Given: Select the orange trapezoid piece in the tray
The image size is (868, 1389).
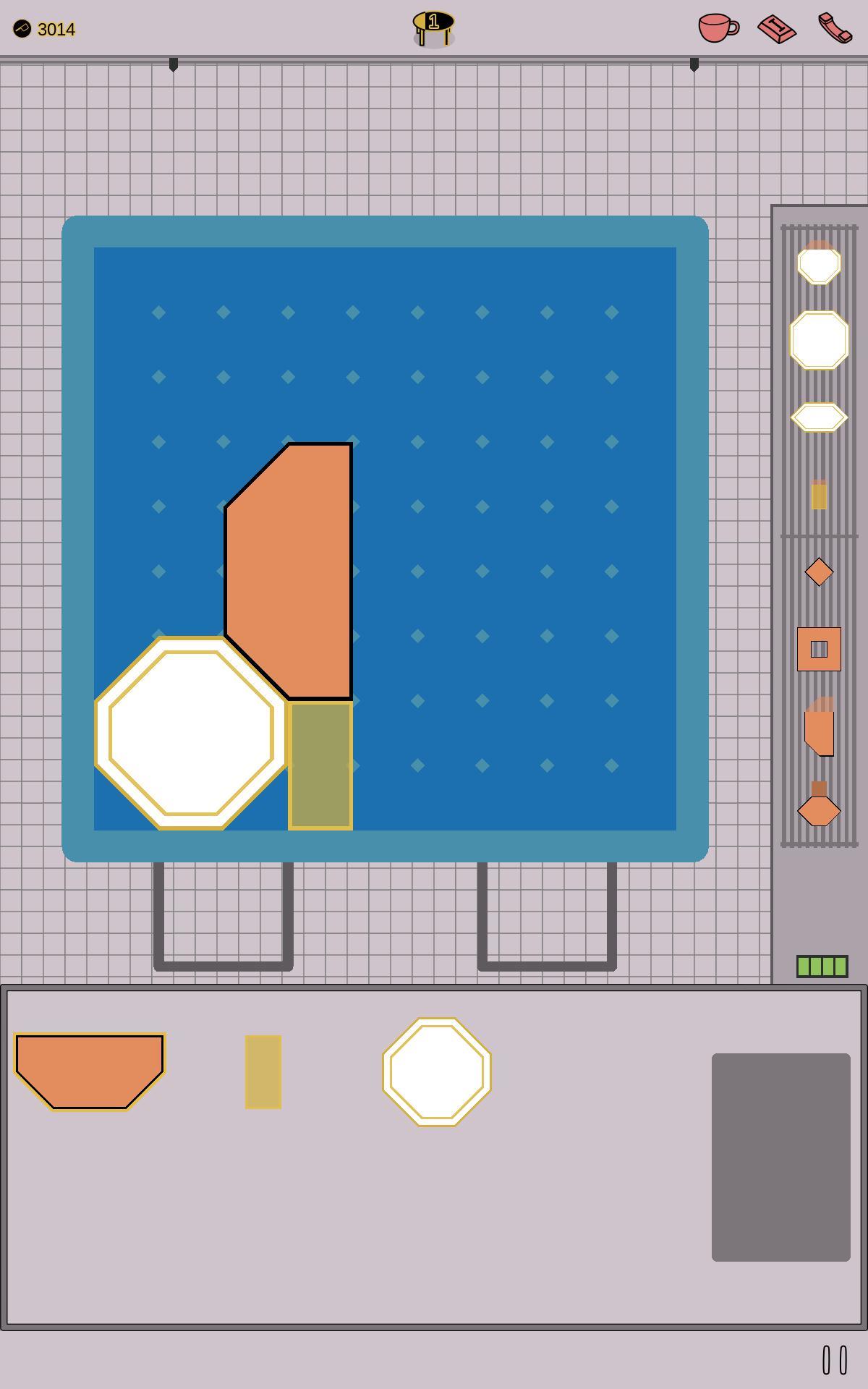Looking at the screenshot, I should click(90, 1069).
